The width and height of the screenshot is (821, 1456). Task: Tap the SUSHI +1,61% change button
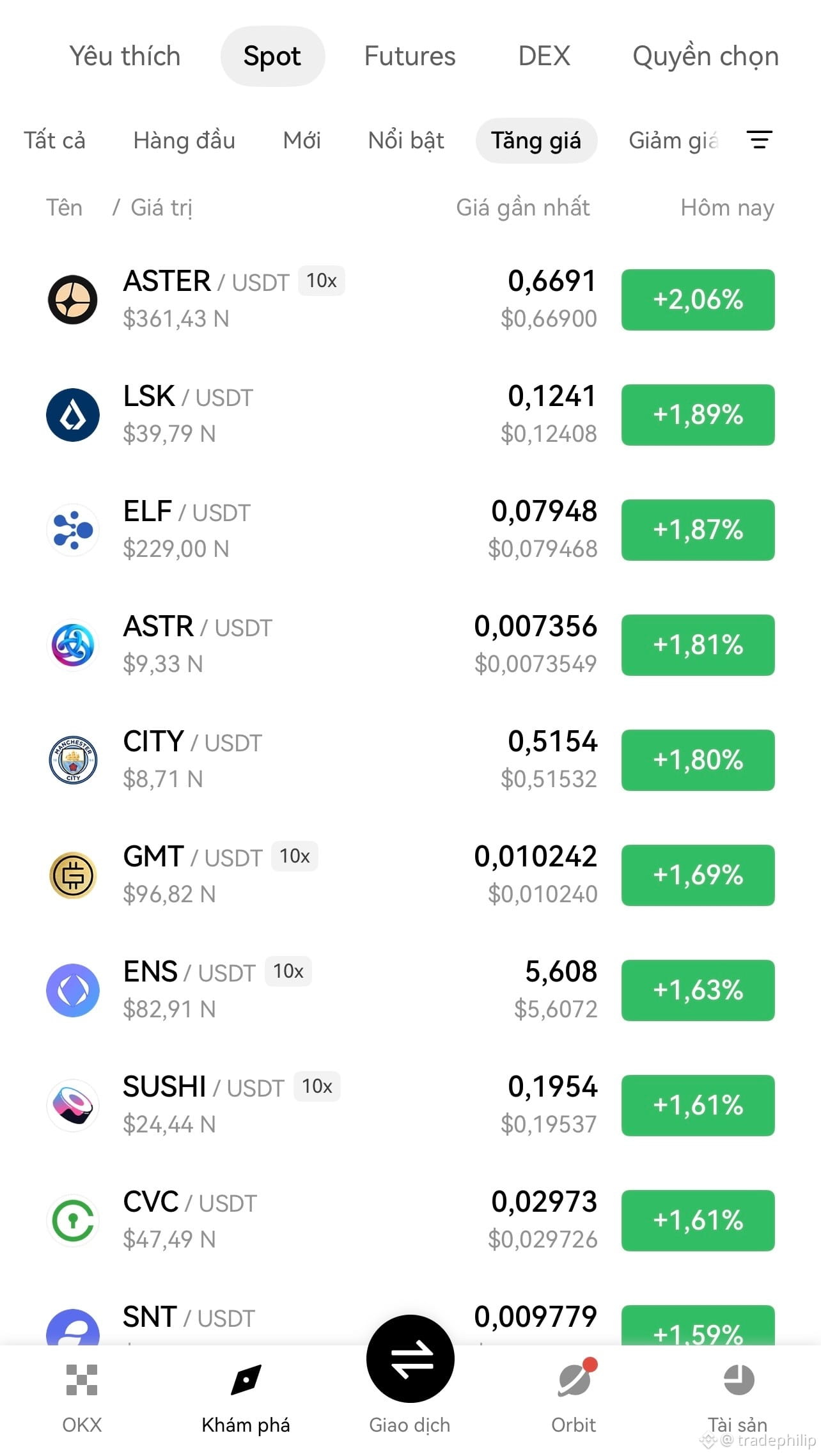tap(698, 1105)
